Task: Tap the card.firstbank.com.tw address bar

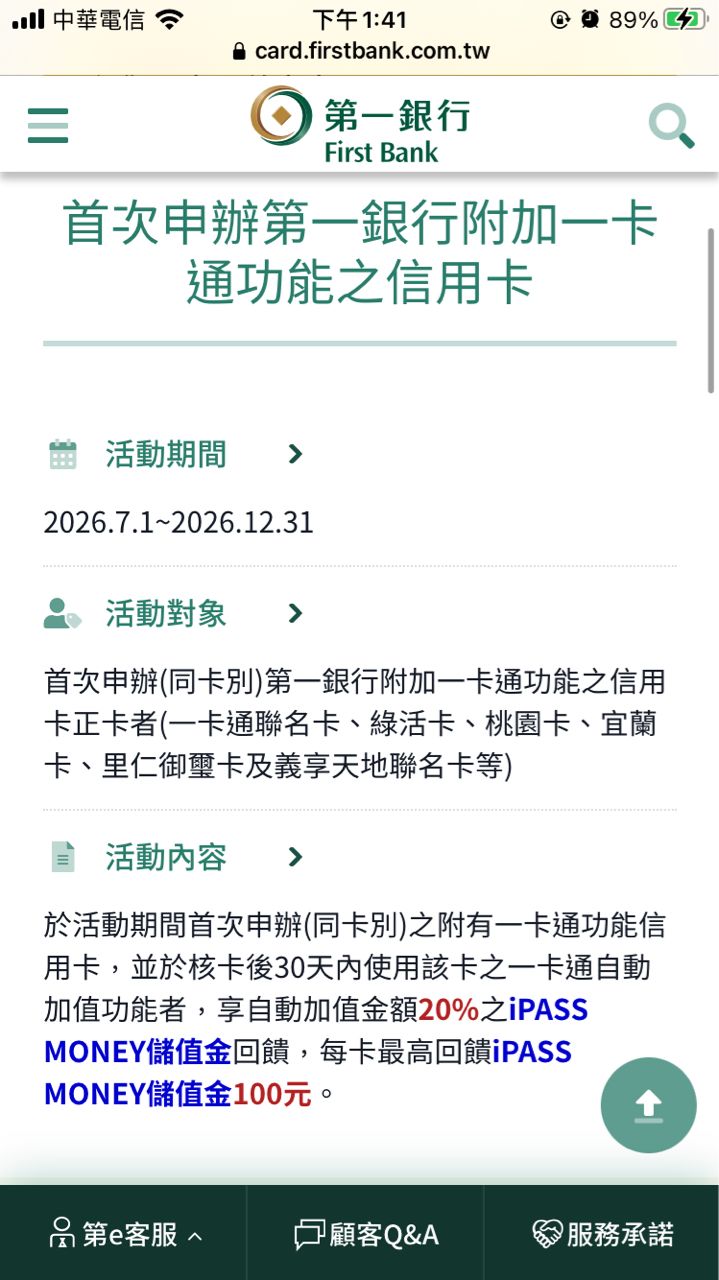Action: tap(360, 50)
